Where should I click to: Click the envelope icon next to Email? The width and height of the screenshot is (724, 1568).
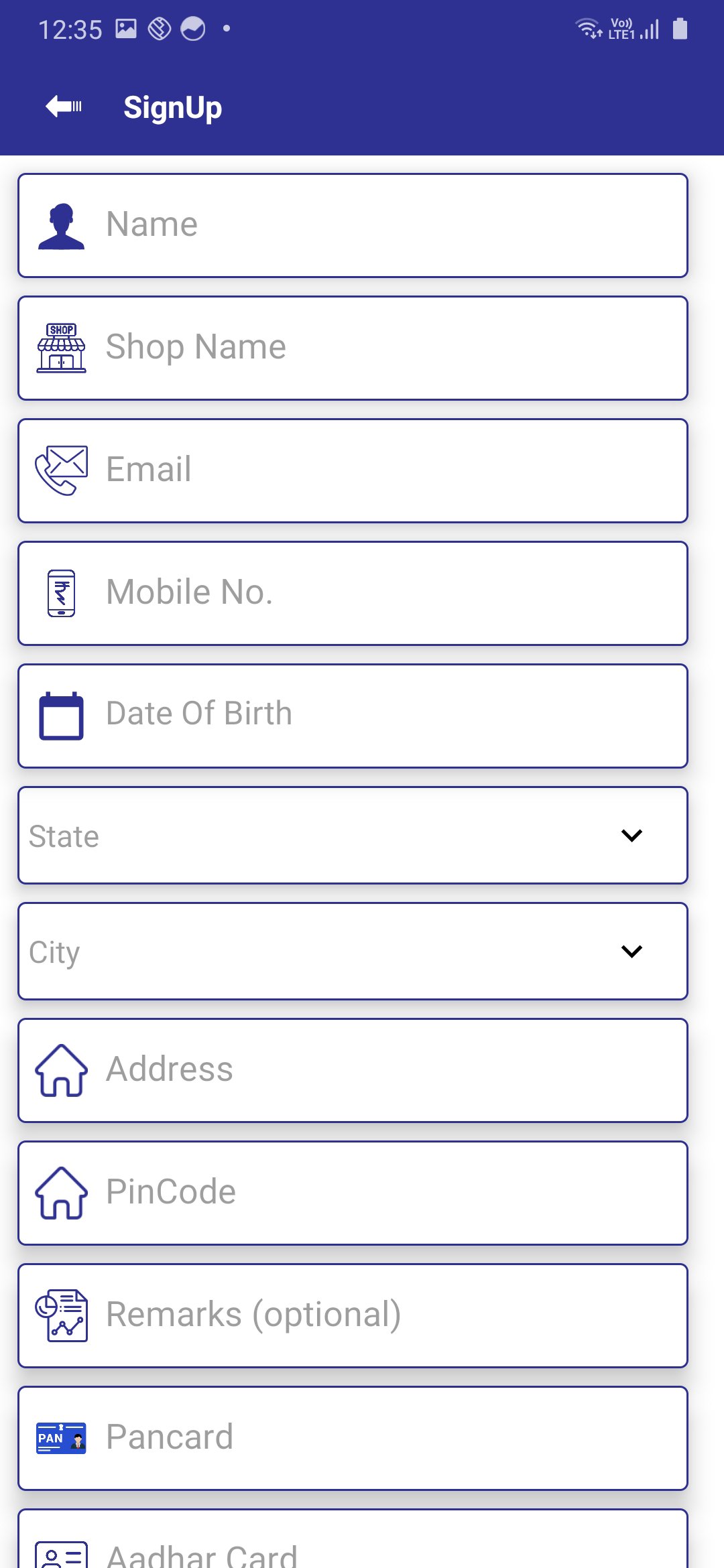[x=61, y=468]
